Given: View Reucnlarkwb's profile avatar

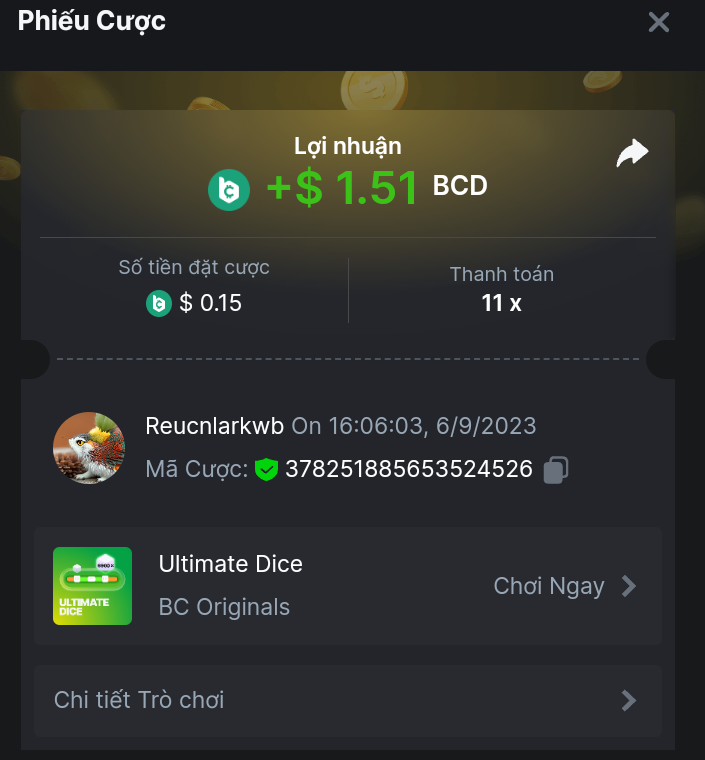Looking at the screenshot, I should [x=89, y=448].
